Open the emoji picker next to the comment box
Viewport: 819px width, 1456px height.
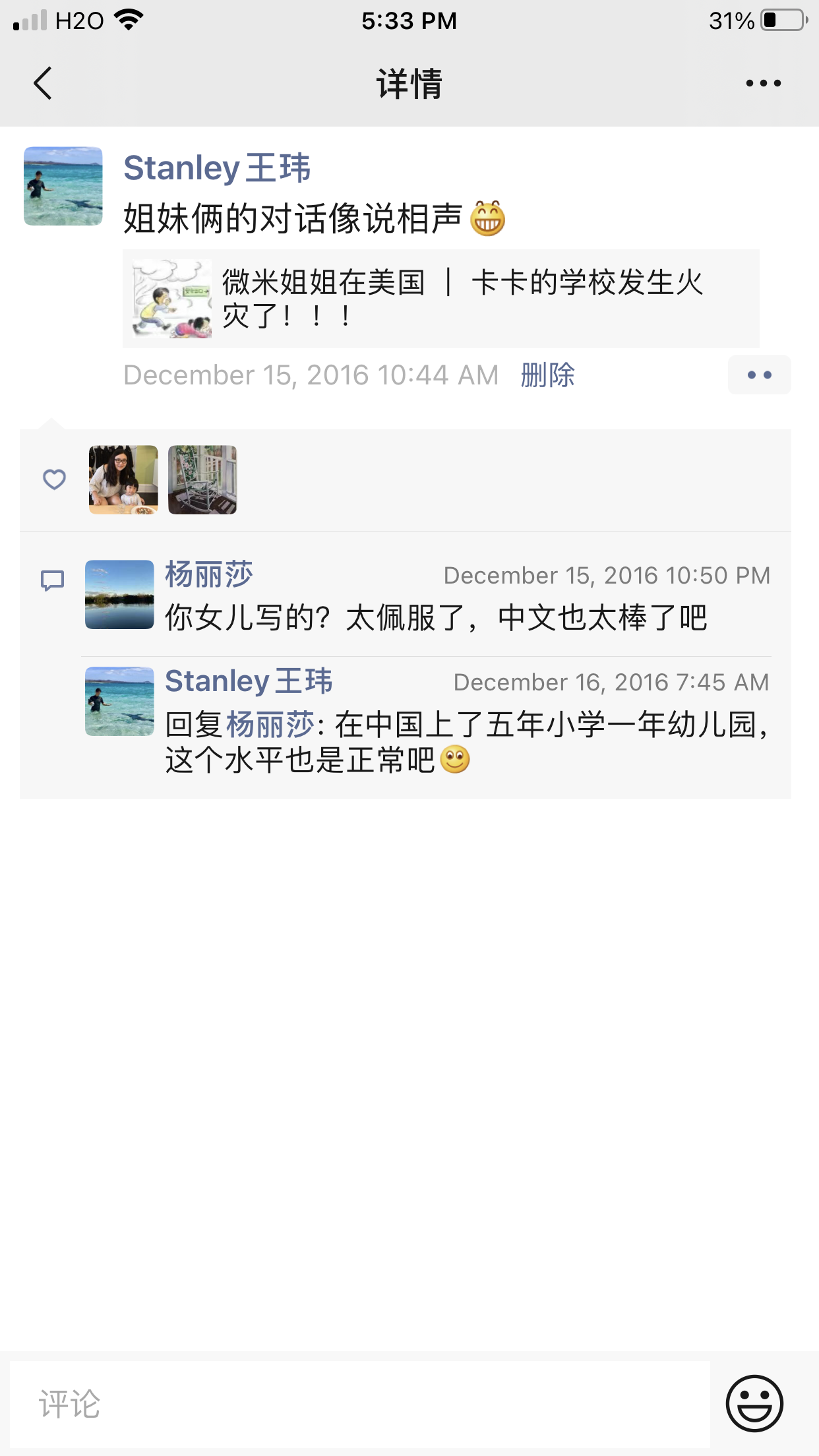754,1403
